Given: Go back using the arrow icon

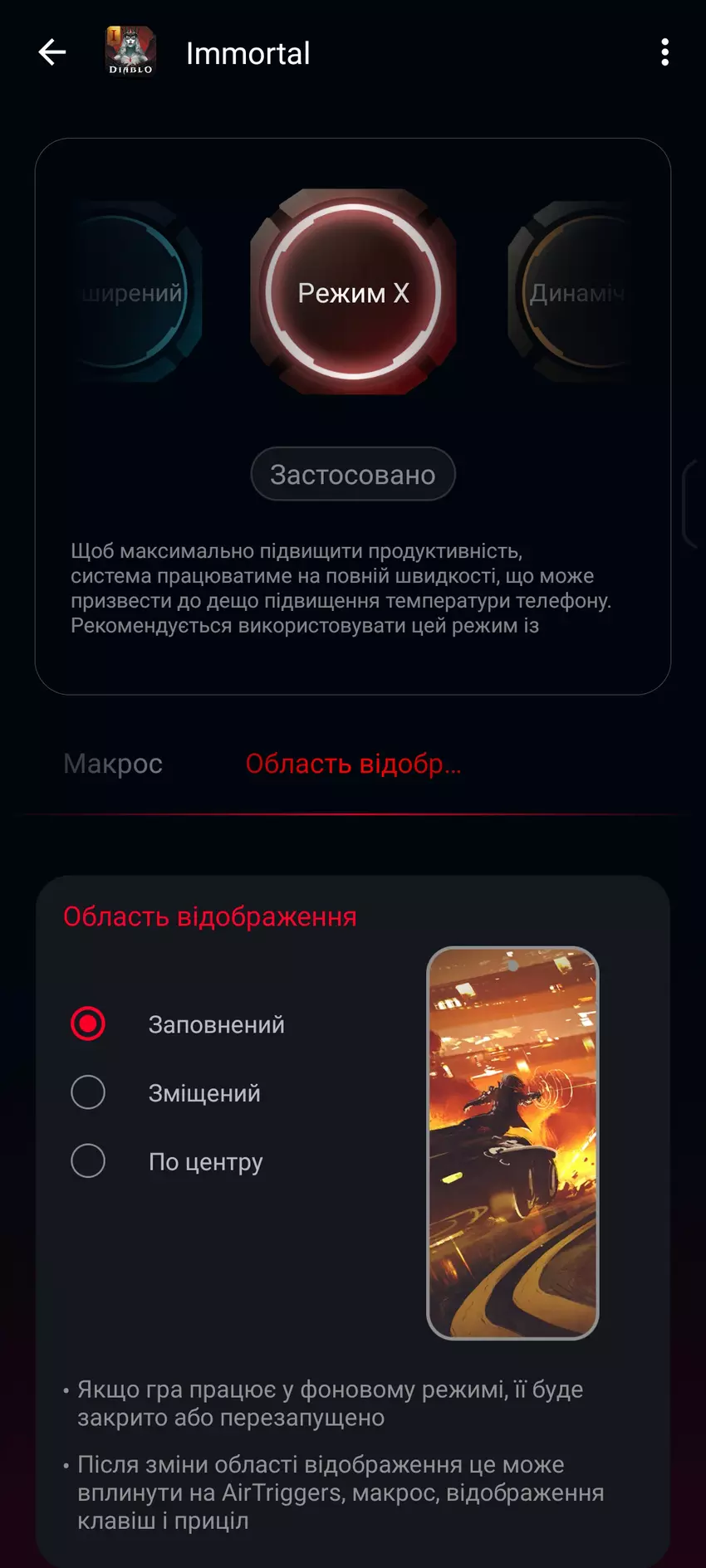Looking at the screenshot, I should tap(52, 52).
